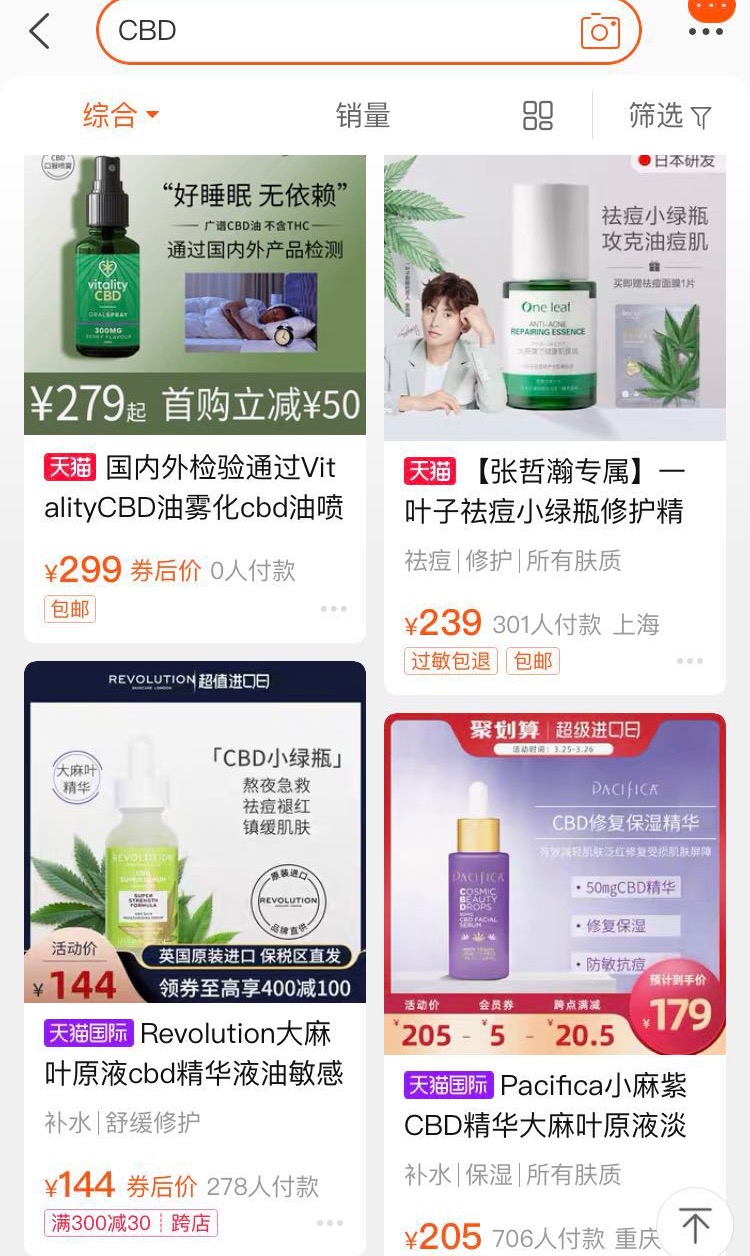Open the top-right overflow menu

(705, 31)
